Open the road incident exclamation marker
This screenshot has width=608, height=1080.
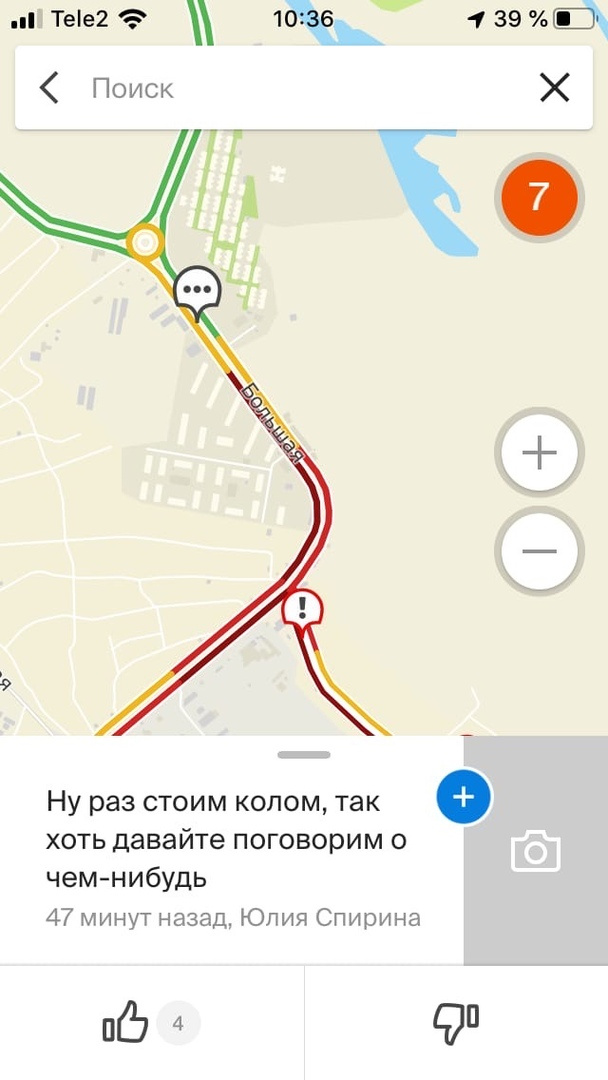303,606
